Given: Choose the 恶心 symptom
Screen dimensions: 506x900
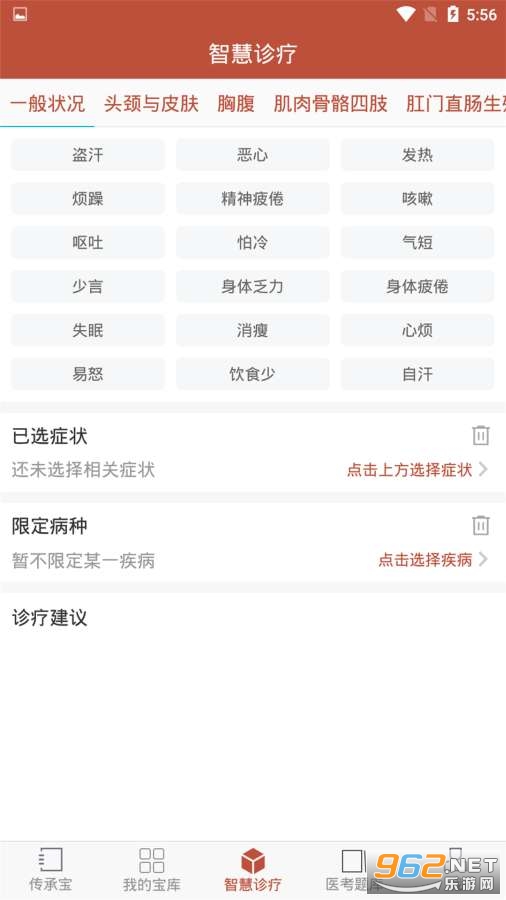Looking at the screenshot, I should click(x=252, y=155).
